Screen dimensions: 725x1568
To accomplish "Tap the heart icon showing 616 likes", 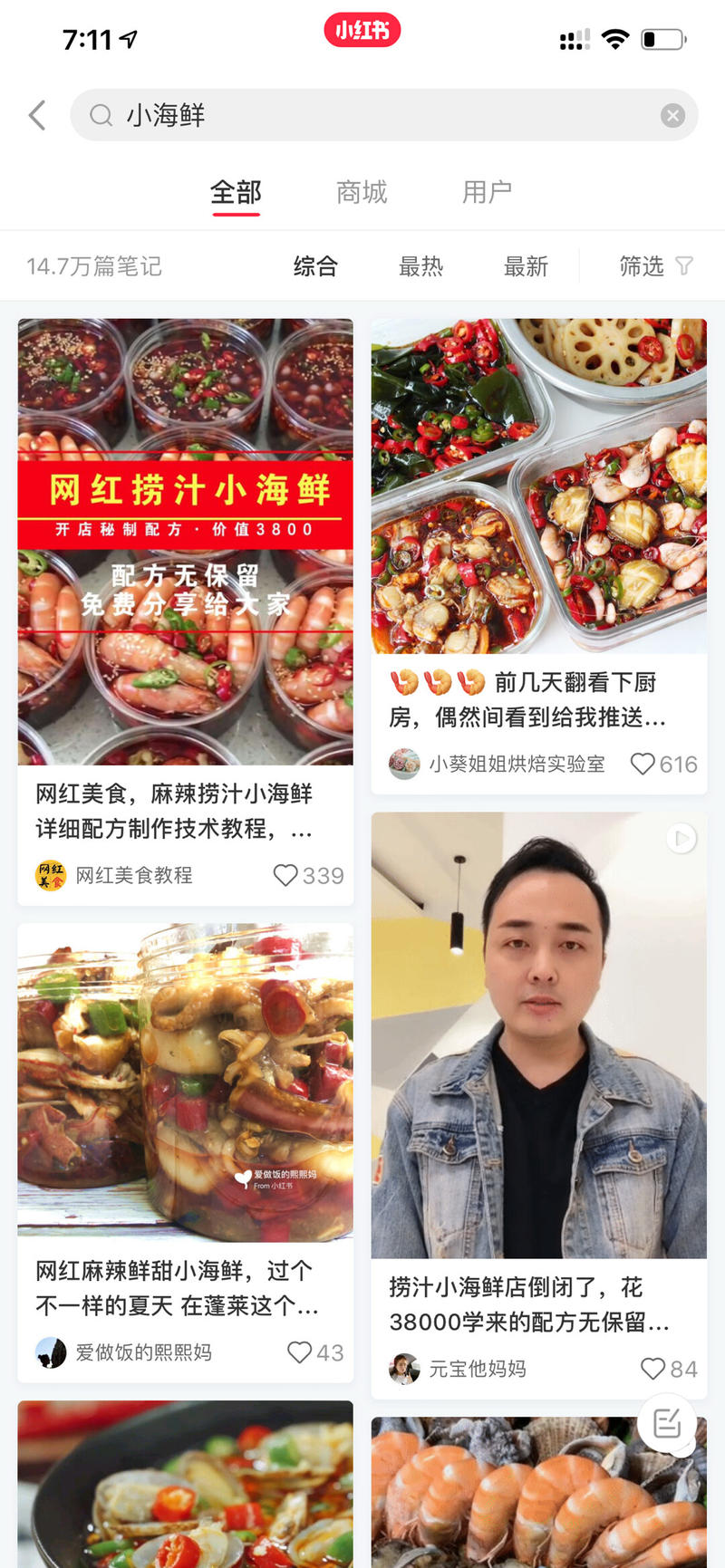I will (642, 764).
